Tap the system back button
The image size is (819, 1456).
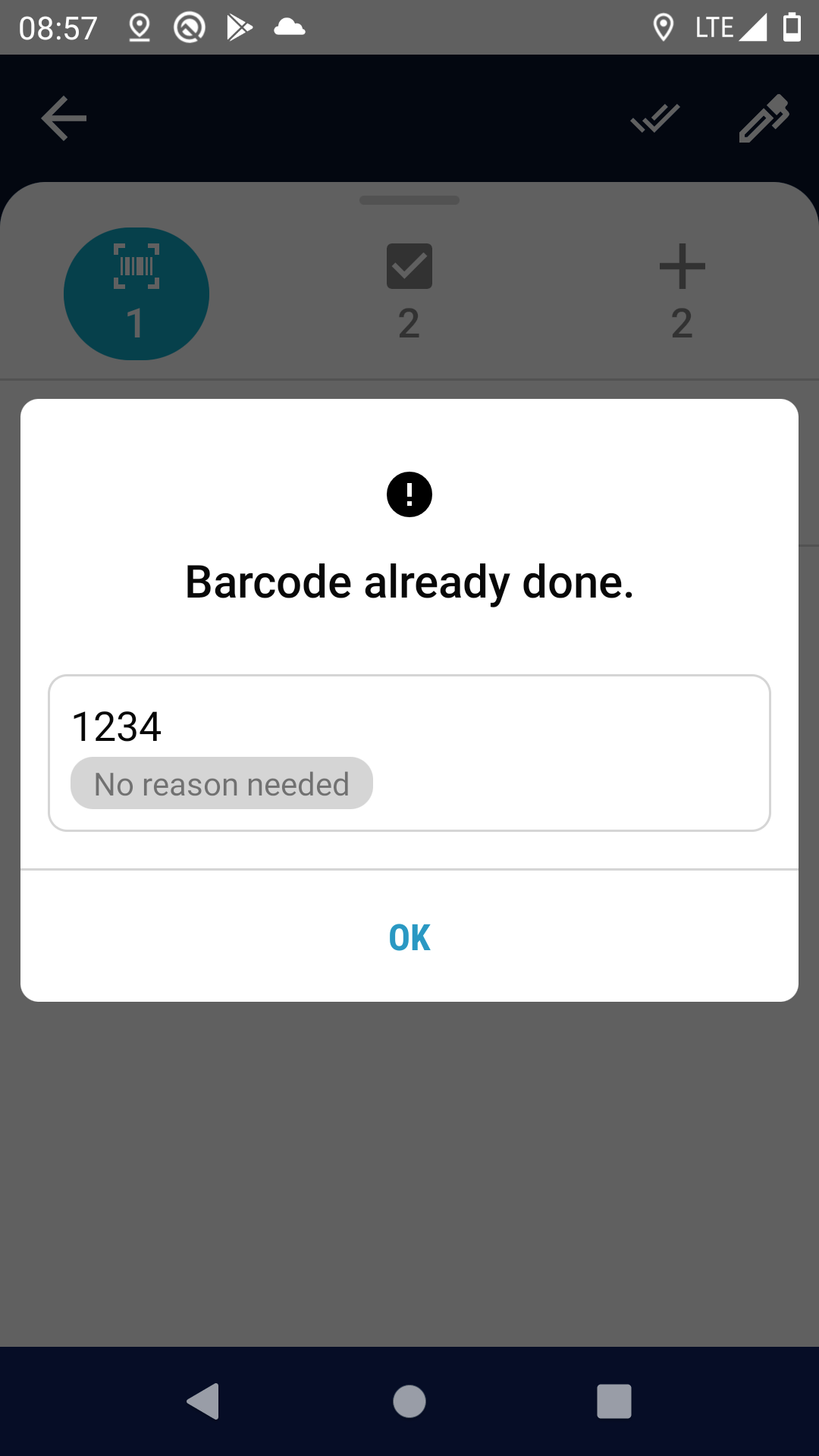point(203,1401)
